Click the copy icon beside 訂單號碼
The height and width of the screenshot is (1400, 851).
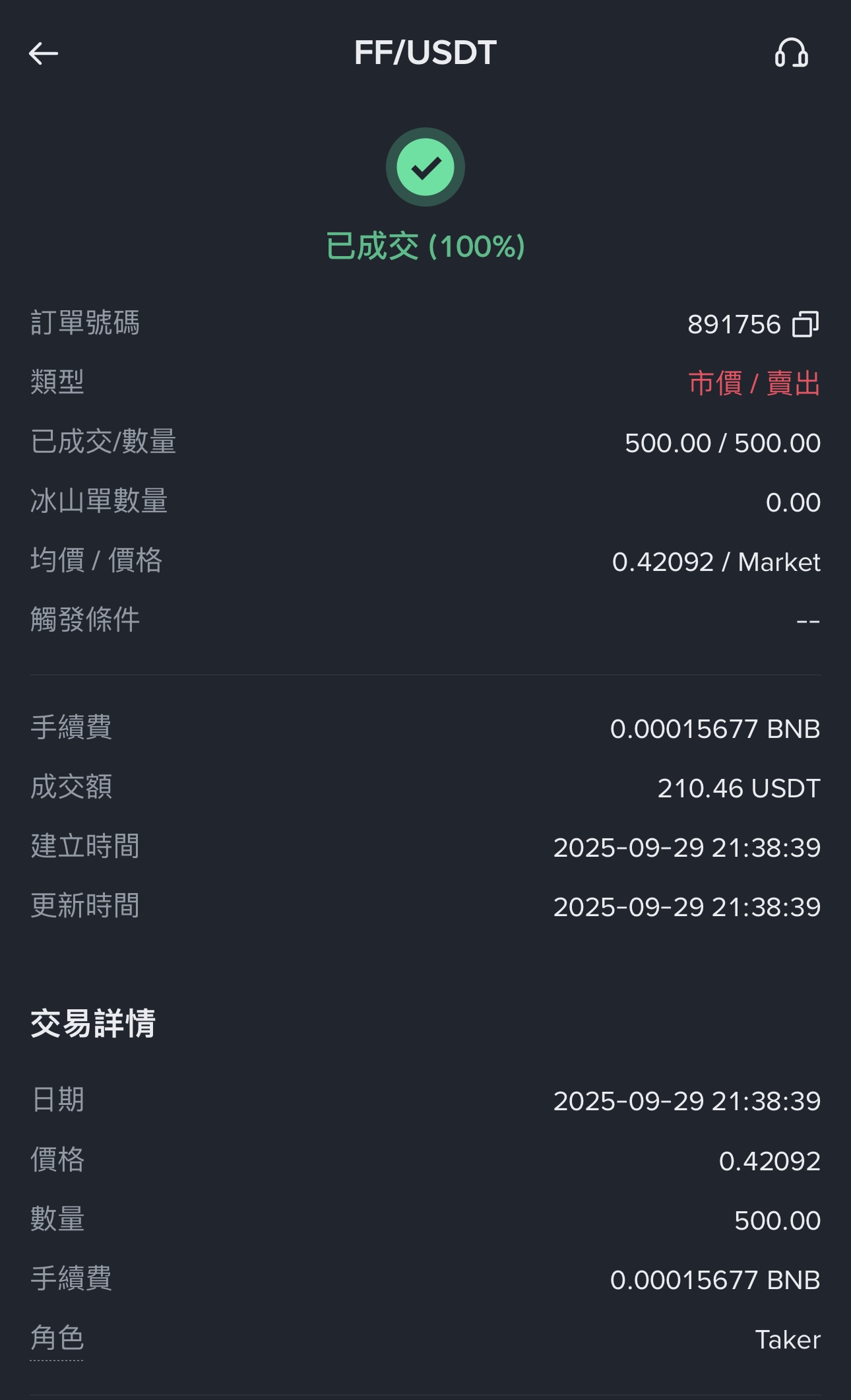[x=805, y=323]
